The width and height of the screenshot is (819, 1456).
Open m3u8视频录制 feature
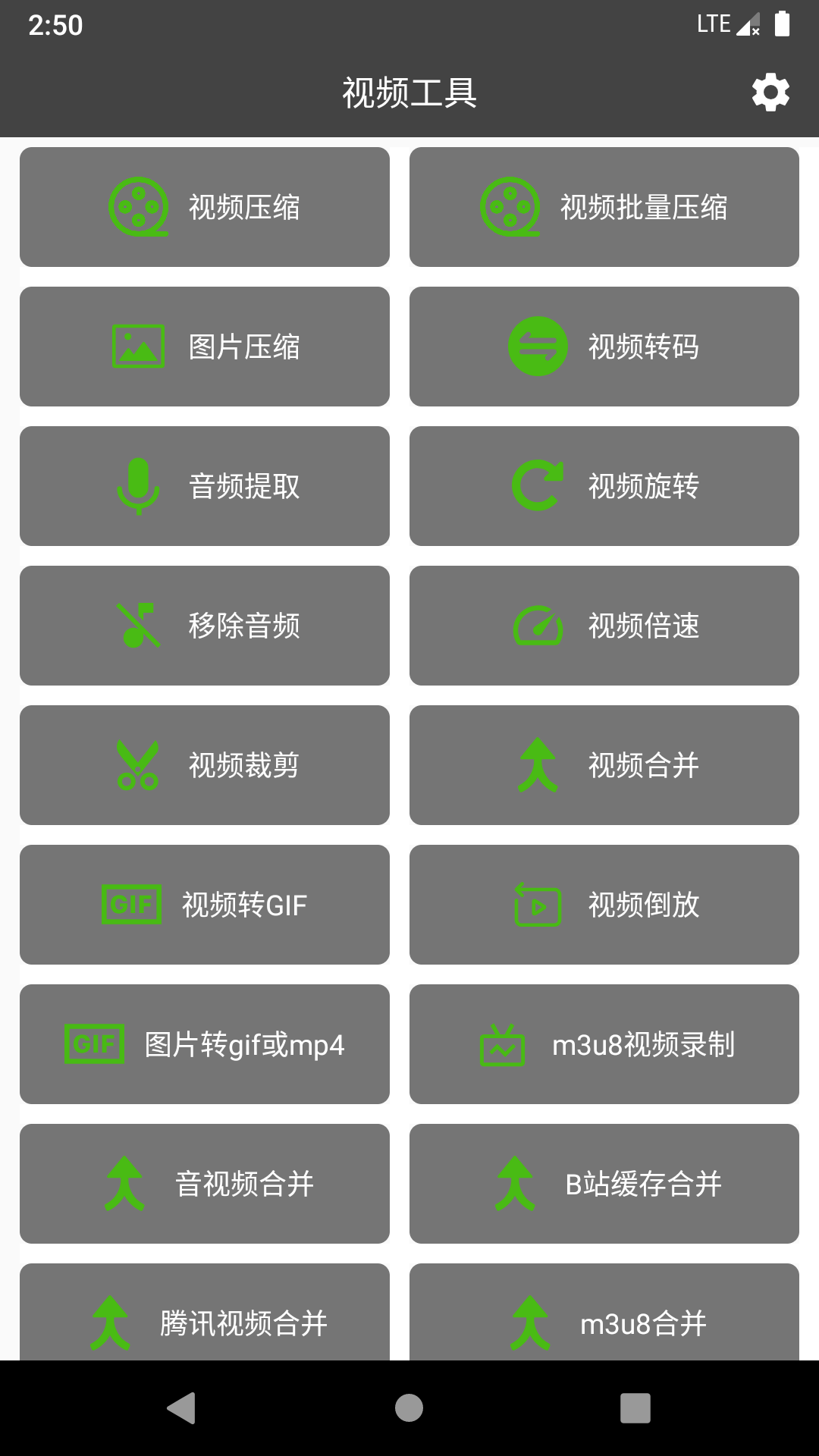pos(604,1044)
